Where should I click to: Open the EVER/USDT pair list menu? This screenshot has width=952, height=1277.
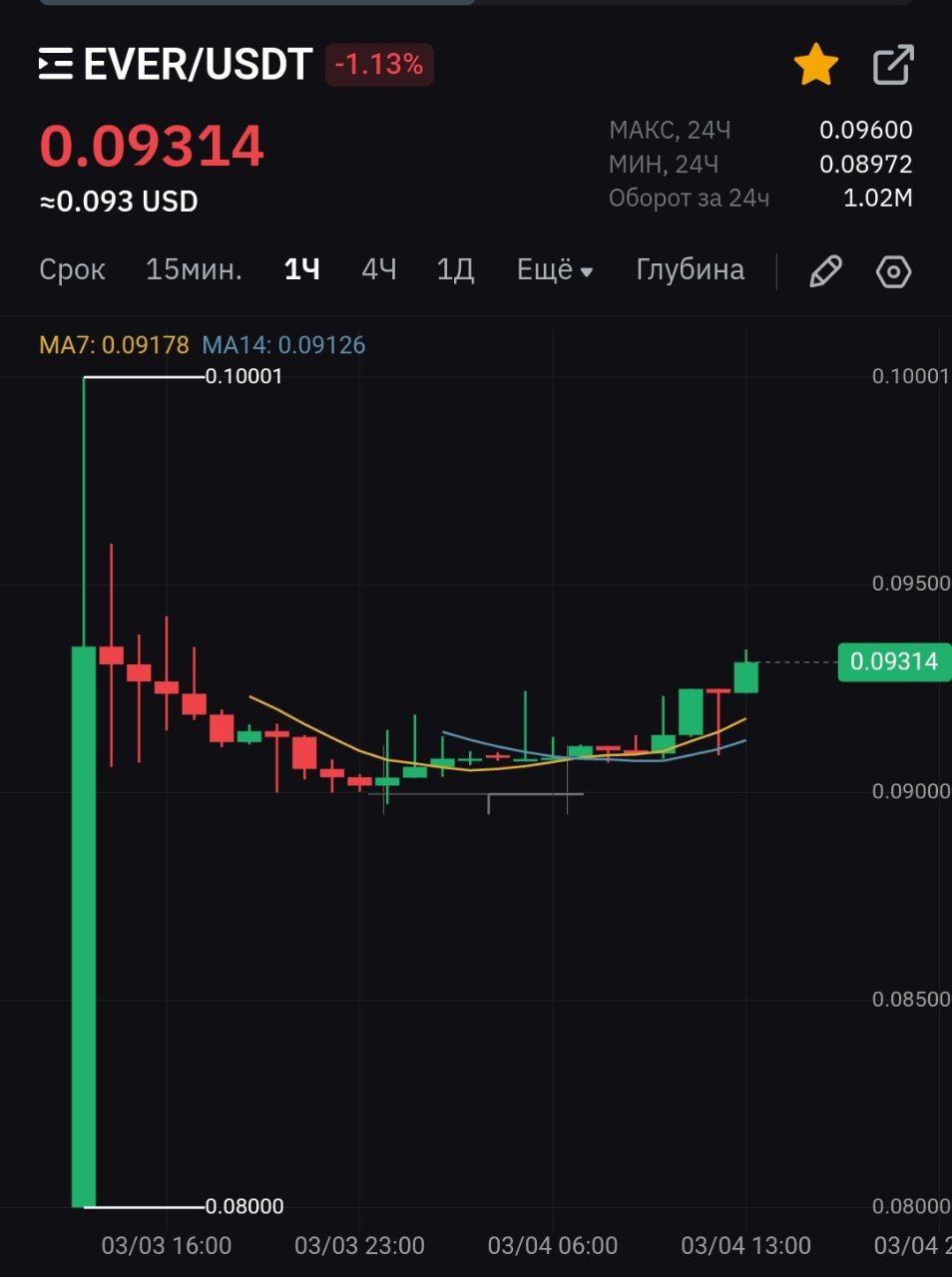coord(56,65)
